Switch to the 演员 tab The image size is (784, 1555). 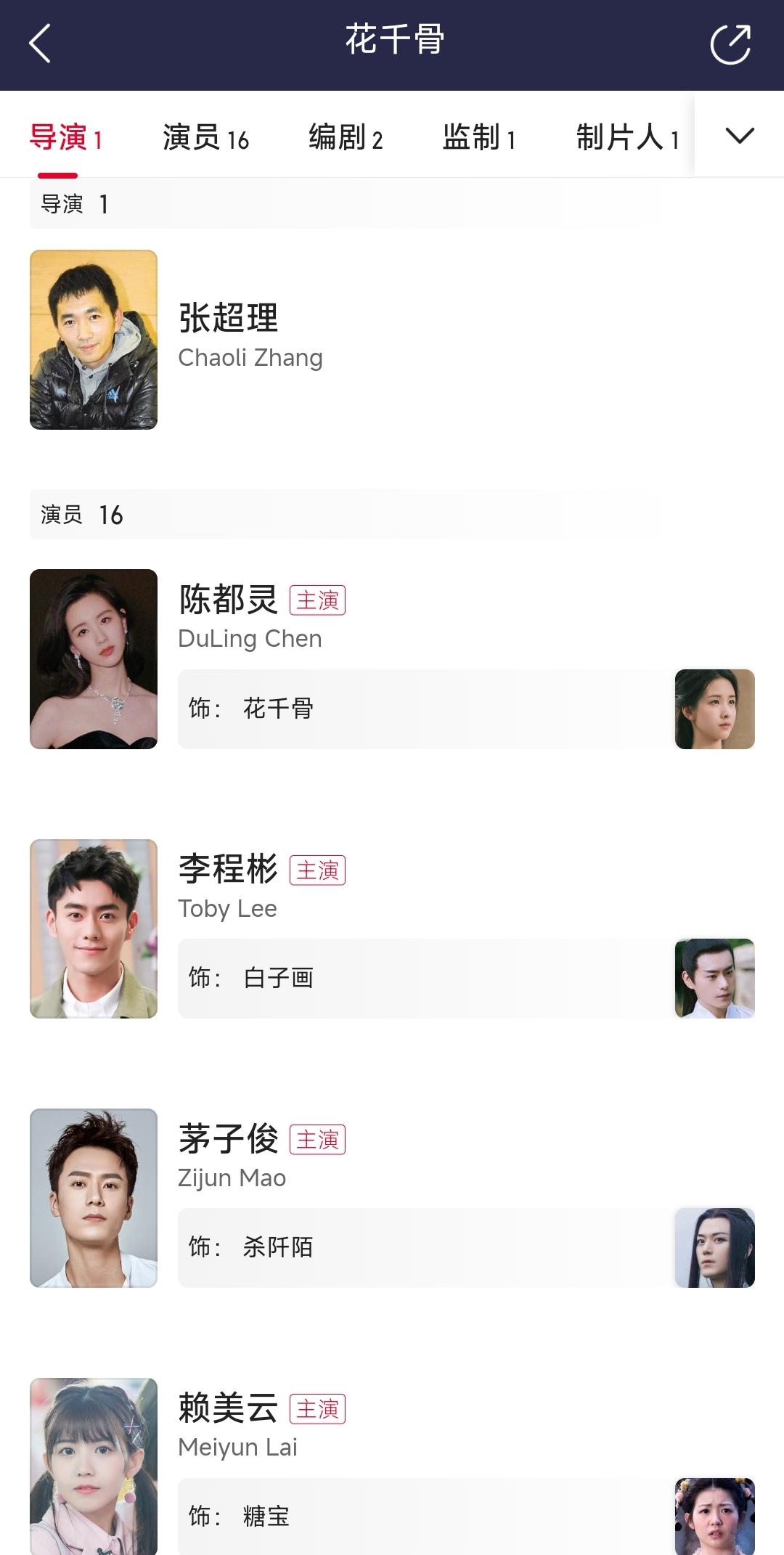coord(205,136)
